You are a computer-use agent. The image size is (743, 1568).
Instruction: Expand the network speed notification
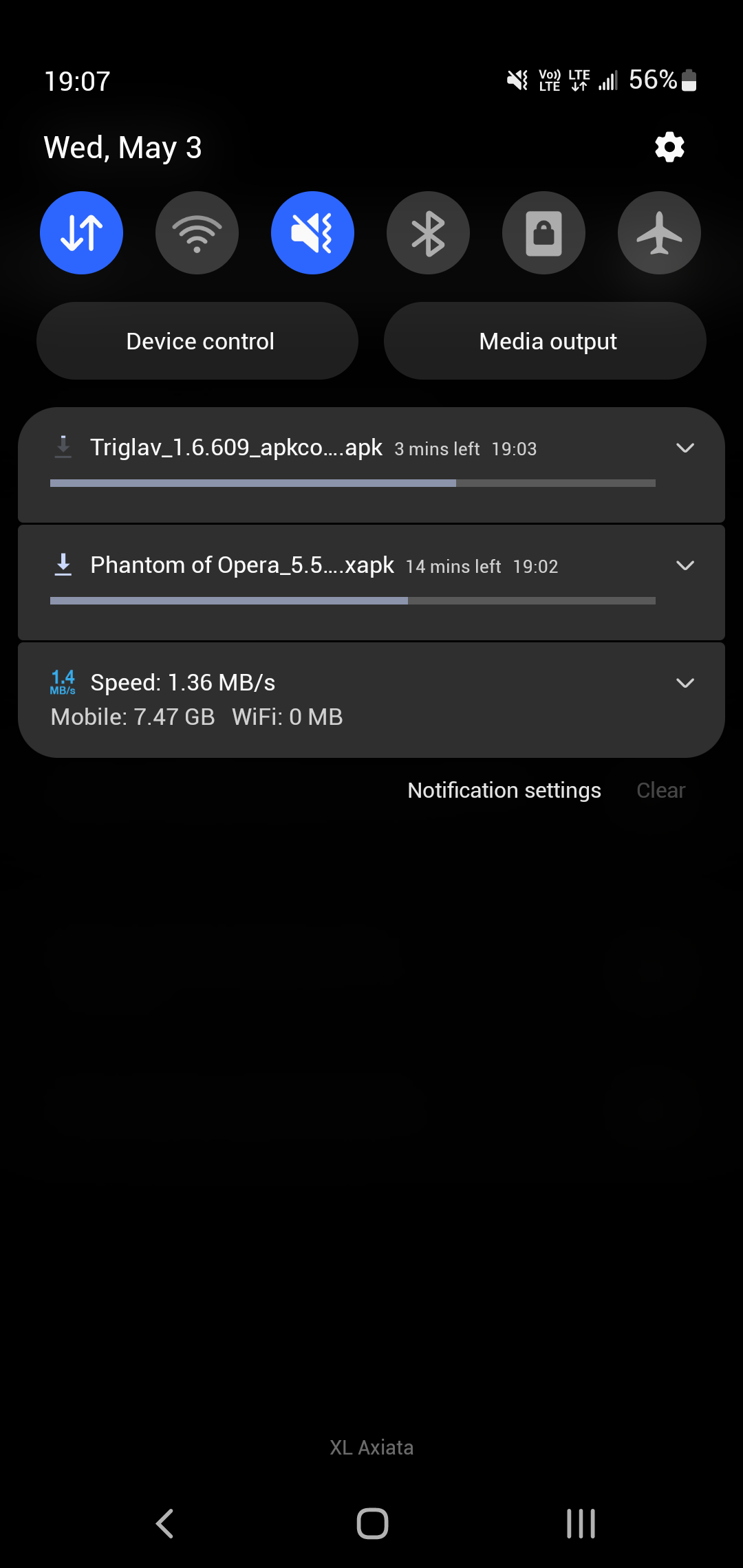click(x=685, y=683)
